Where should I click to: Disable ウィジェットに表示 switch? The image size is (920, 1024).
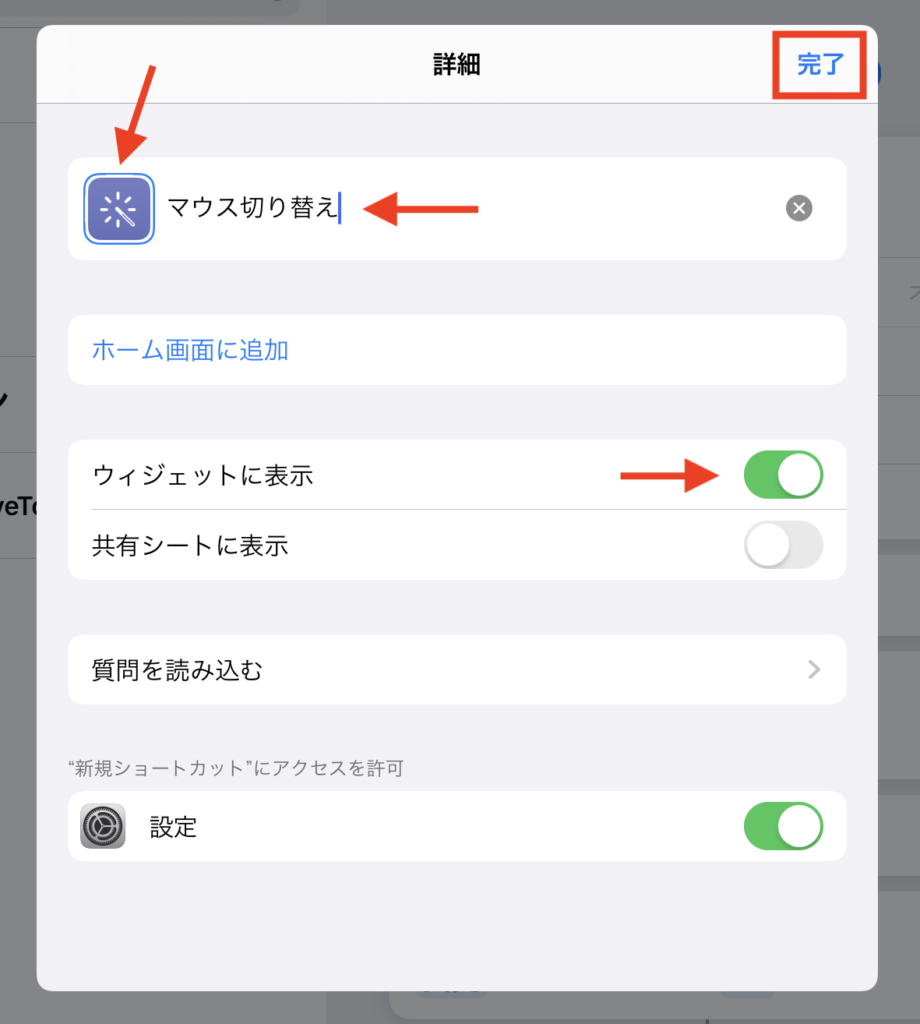pos(783,475)
